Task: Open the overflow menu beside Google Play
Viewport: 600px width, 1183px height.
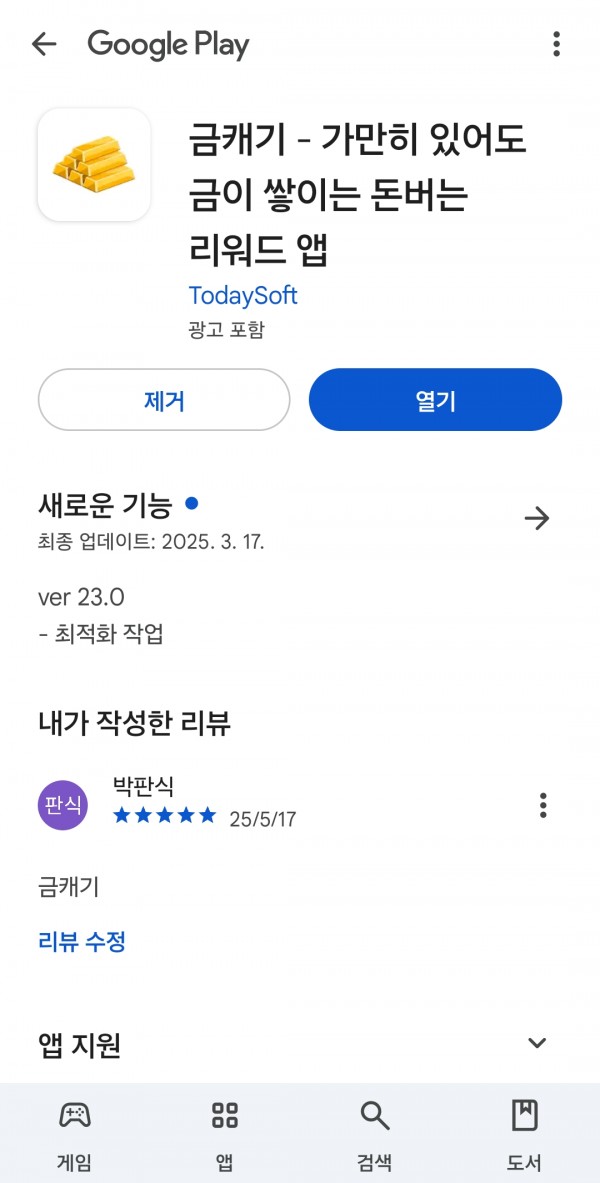Action: tap(556, 45)
